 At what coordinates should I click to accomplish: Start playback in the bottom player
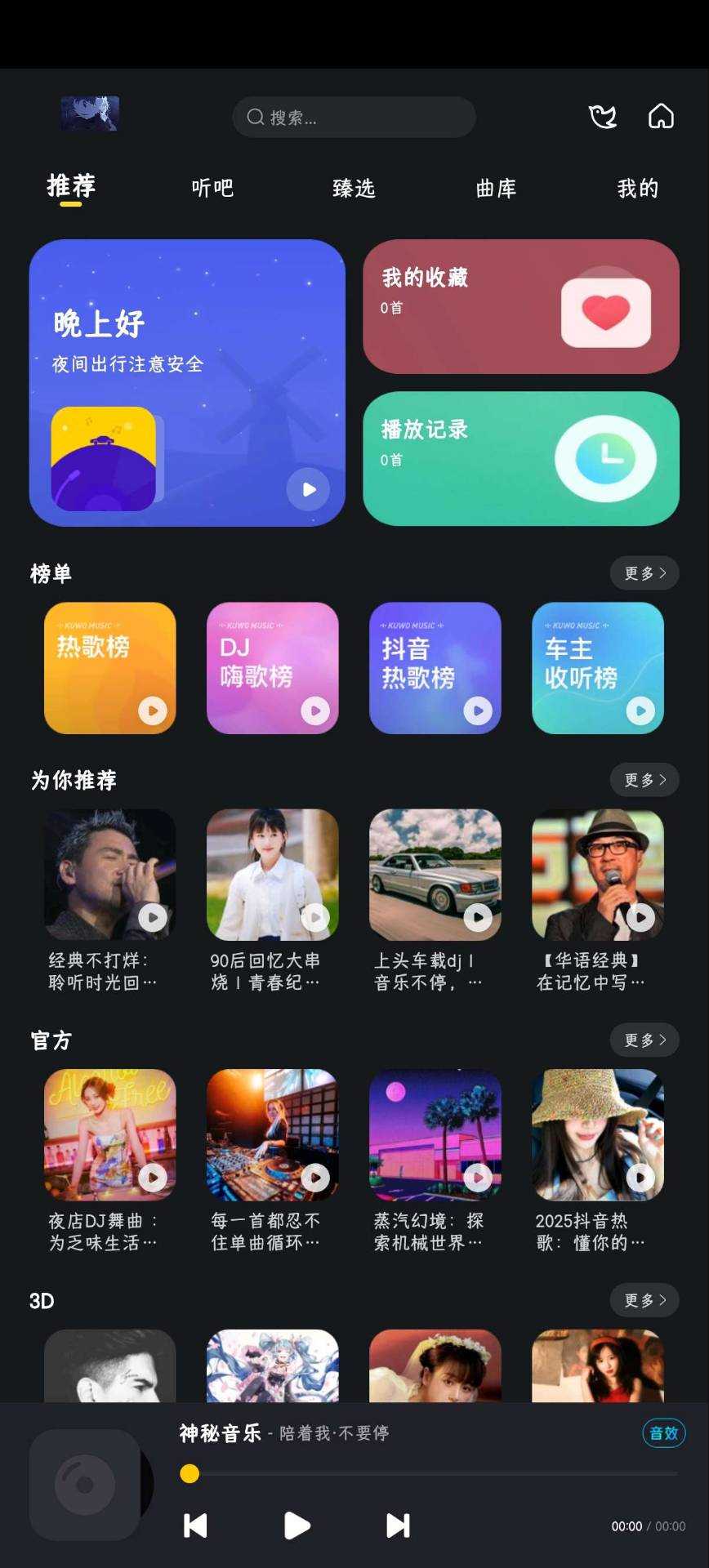(x=297, y=1525)
